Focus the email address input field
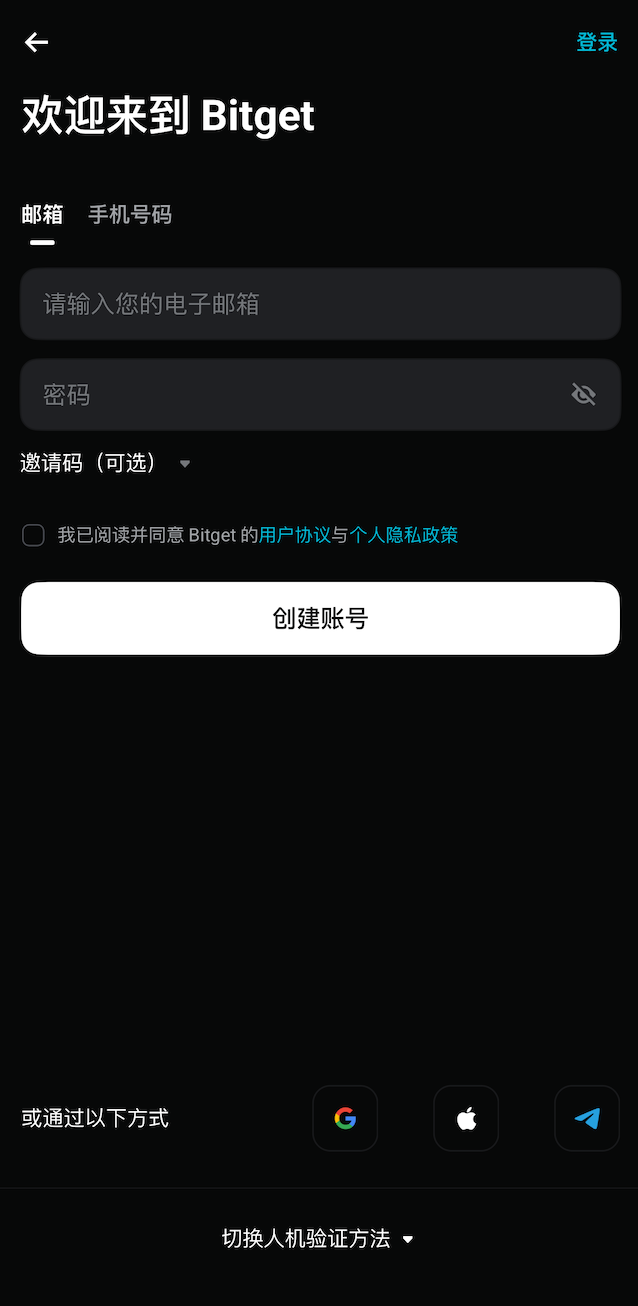The image size is (638, 1306). [320, 304]
